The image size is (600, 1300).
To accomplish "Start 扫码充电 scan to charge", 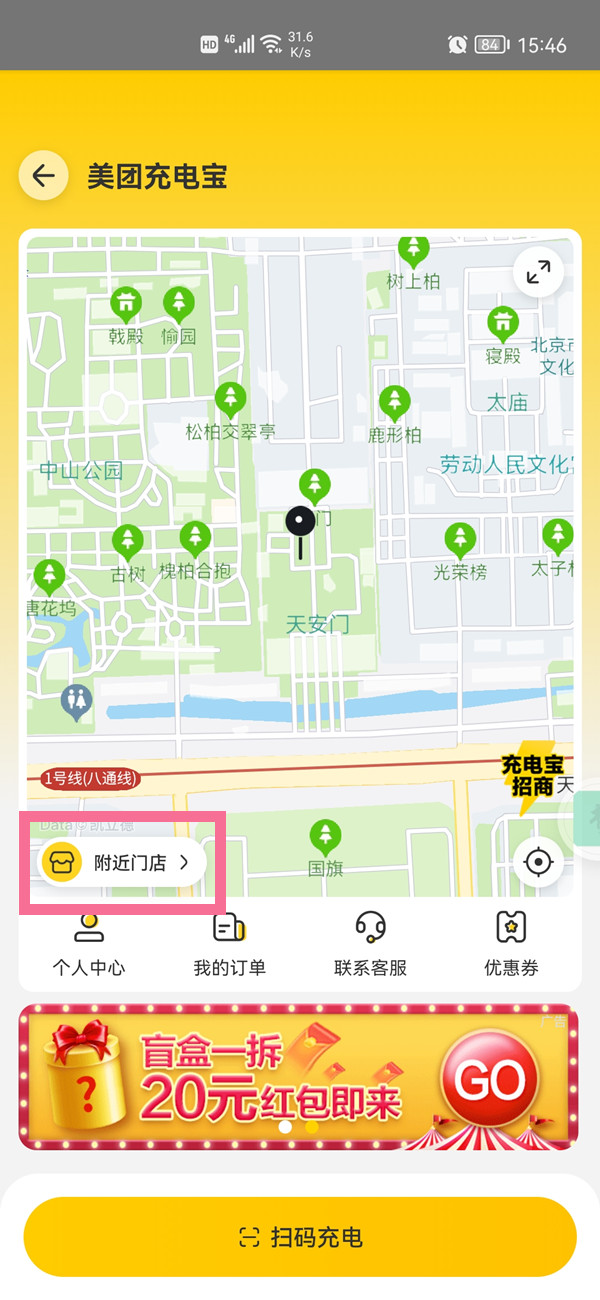I will coord(300,1237).
